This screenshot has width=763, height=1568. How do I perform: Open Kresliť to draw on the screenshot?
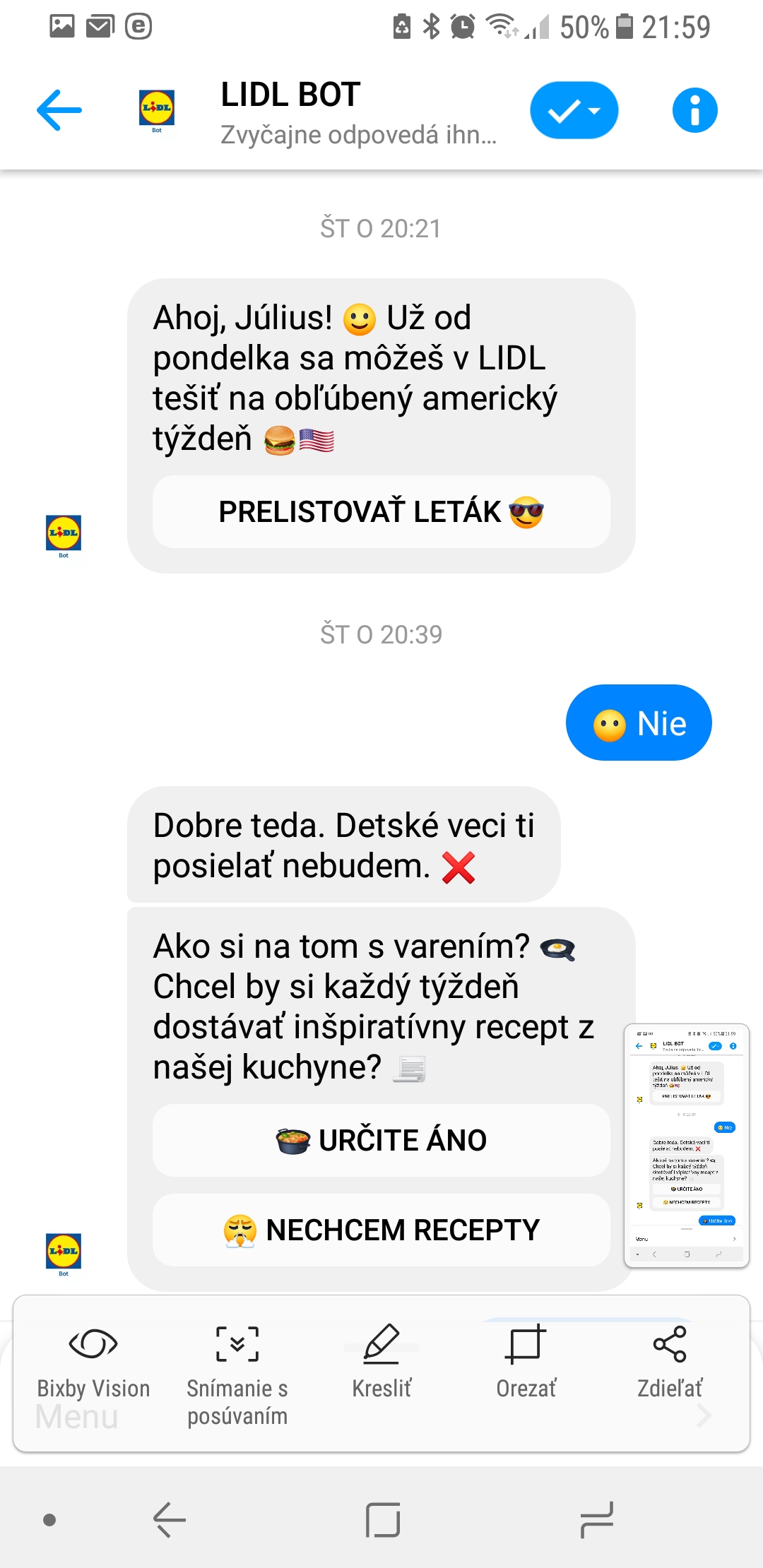tap(381, 1361)
